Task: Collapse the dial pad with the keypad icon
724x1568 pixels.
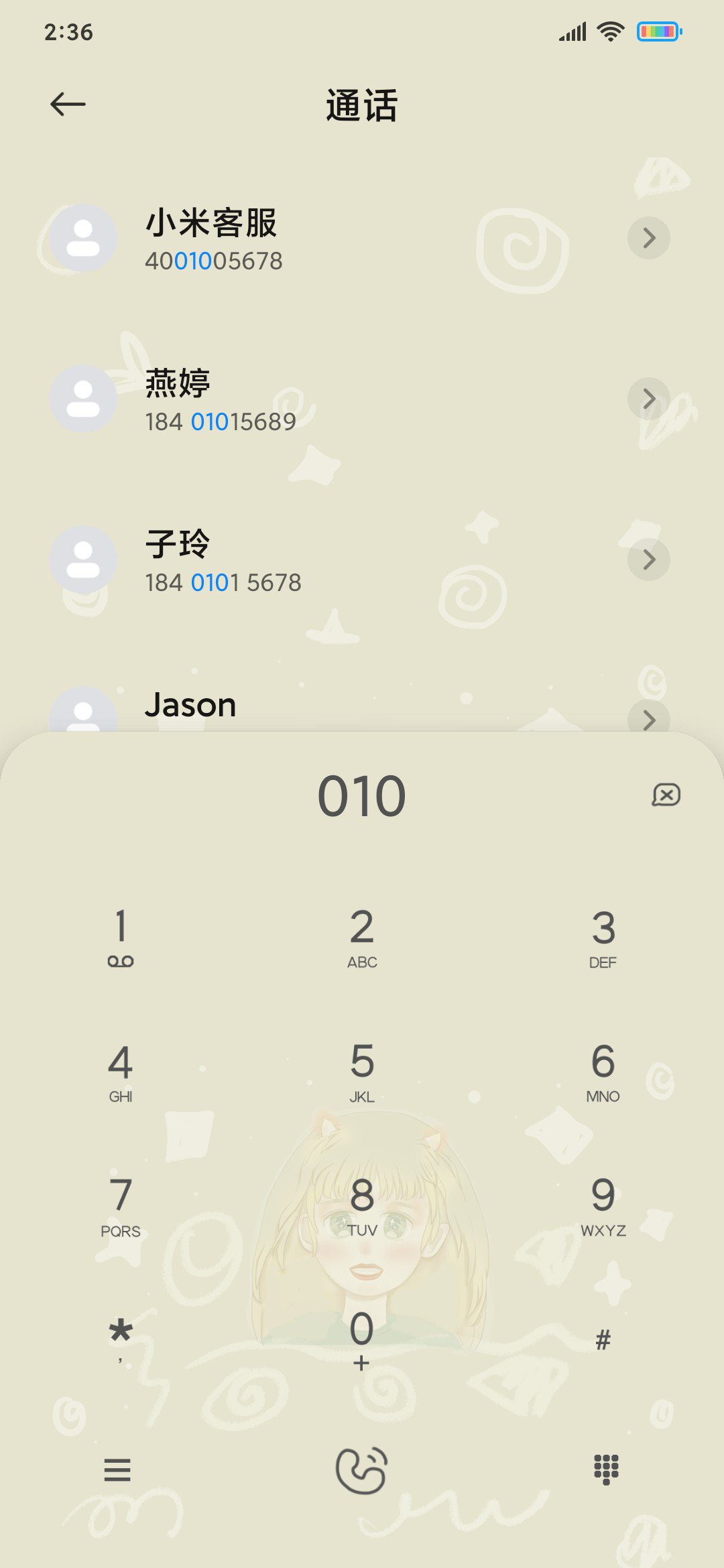Action: coord(606,1469)
